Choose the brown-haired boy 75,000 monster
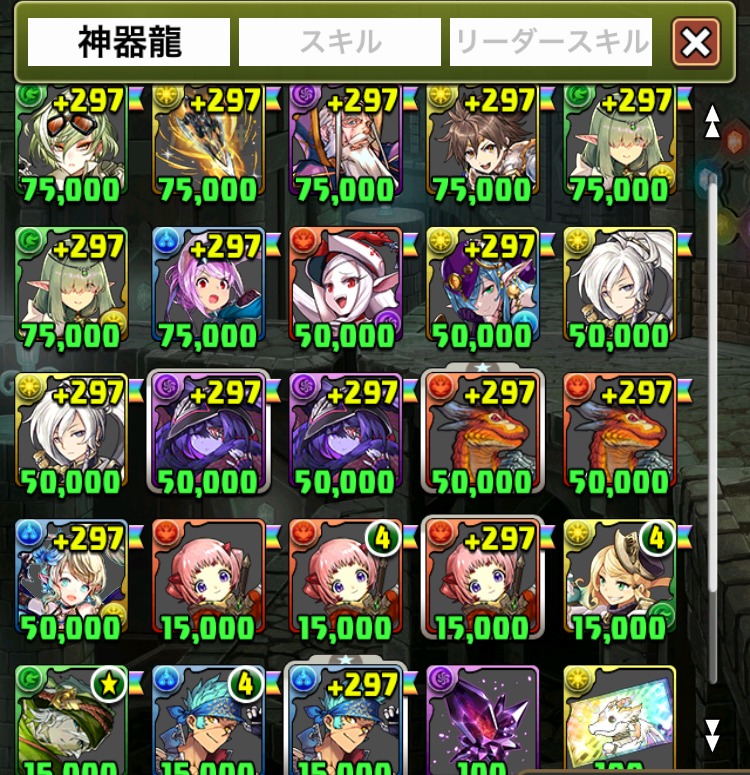Image resolution: width=750 pixels, height=775 pixels. coord(483,140)
